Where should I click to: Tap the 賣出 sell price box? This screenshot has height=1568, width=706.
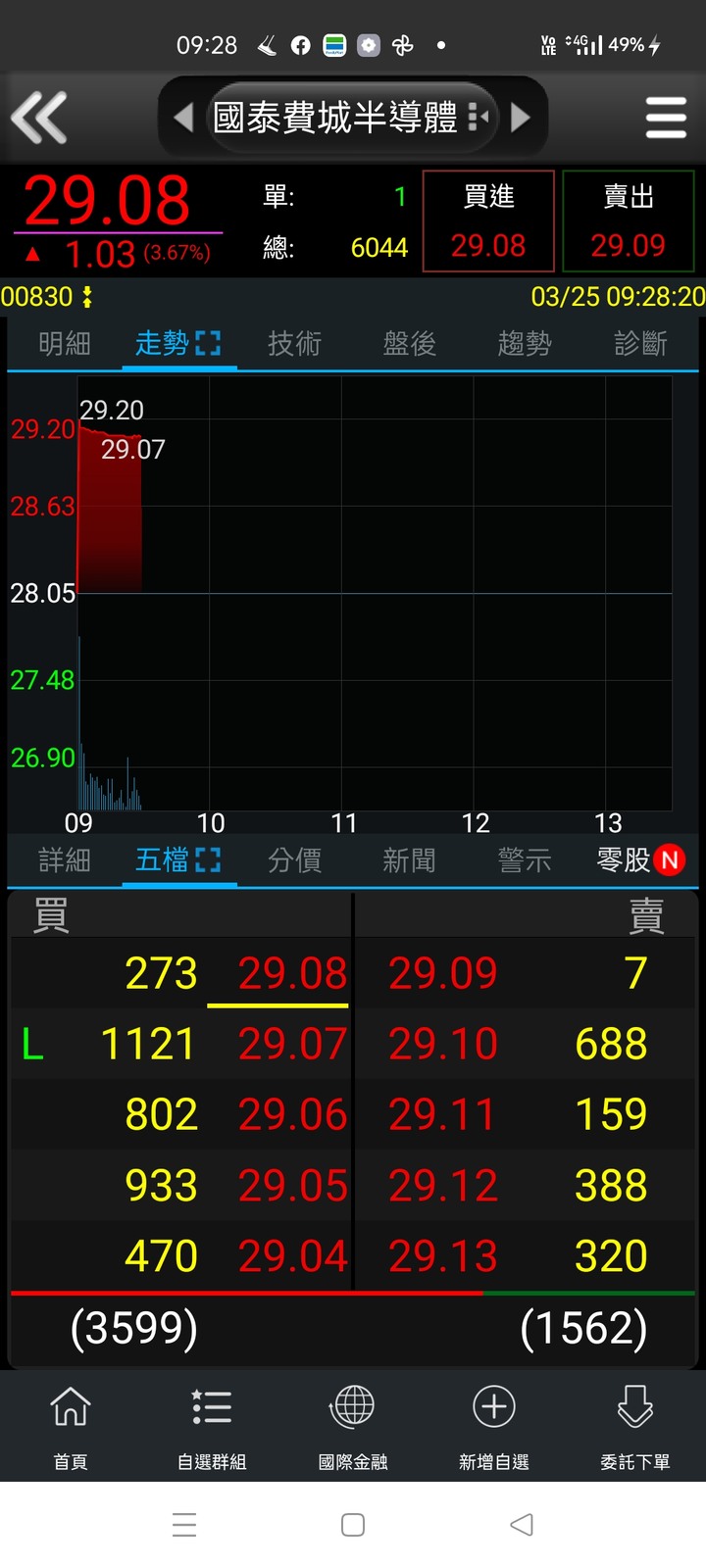pyautogui.click(x=629, y=221)
